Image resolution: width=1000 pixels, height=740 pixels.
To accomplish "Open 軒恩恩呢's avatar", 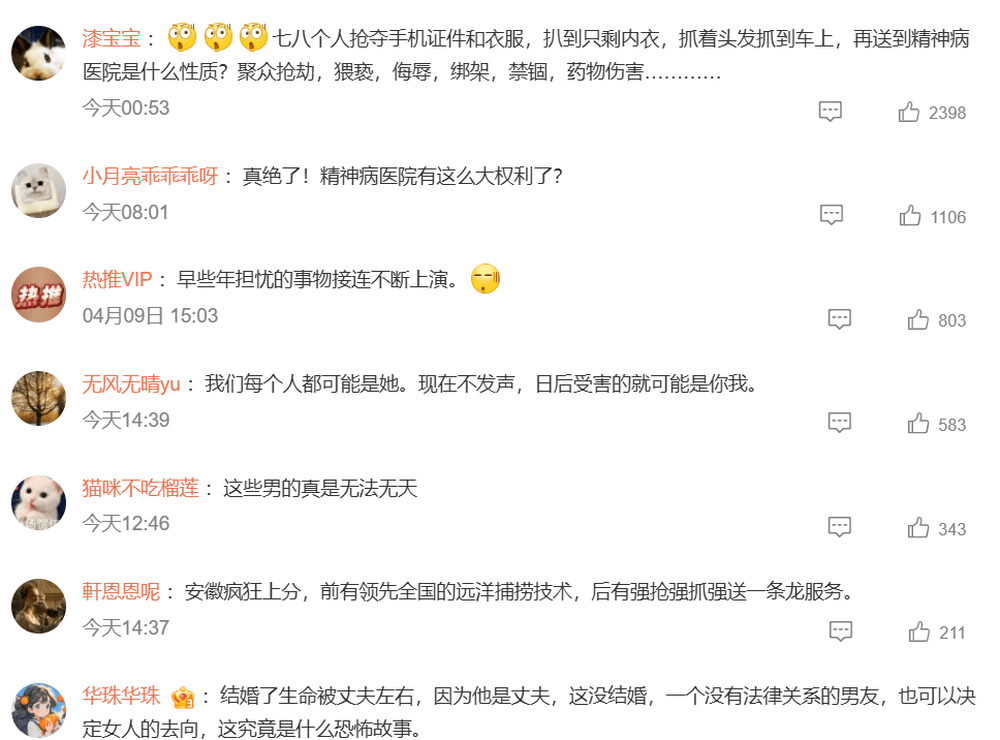I will pos(38,606).
